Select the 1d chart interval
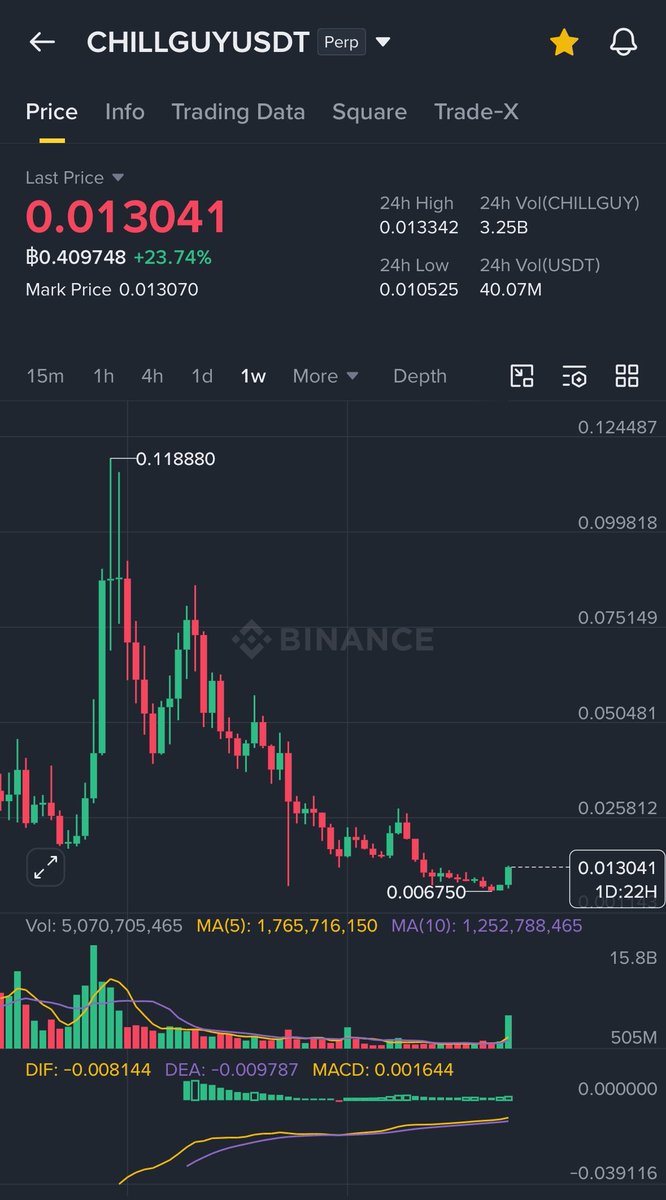Image resolution: width=666 pixels, height=1200 pixels. pyautogui.click(x=202, y=376)
